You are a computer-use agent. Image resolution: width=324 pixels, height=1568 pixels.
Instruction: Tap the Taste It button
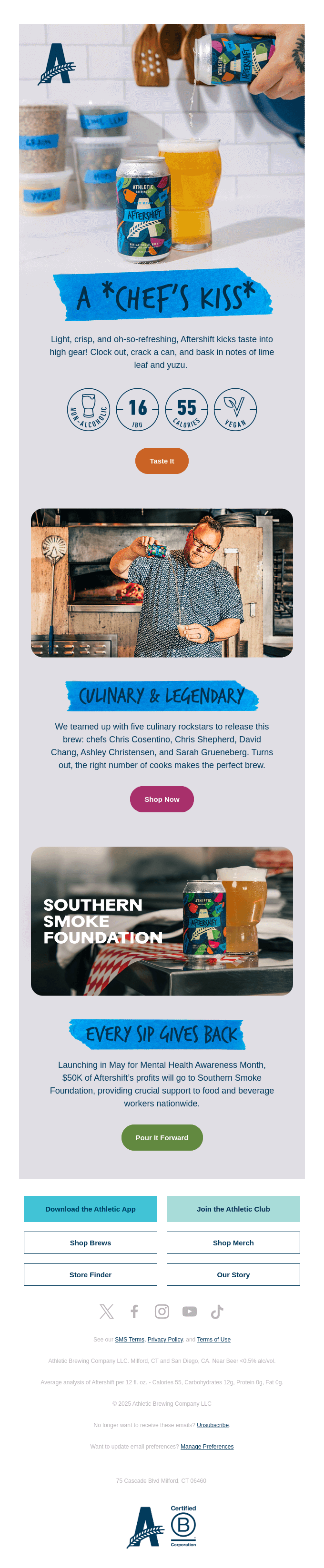[162, 461]
